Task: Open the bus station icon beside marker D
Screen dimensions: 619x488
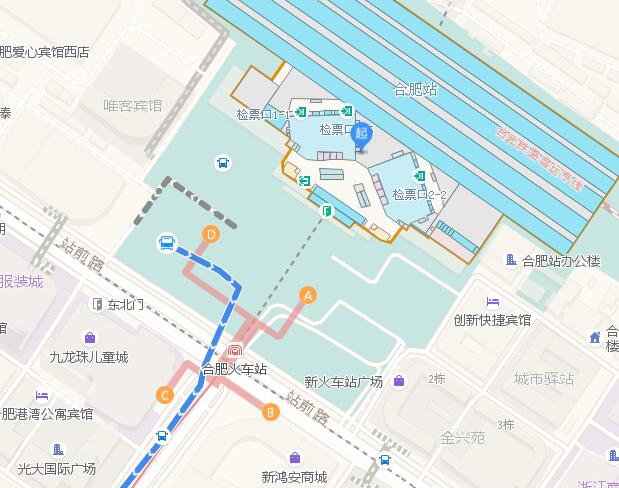Action: point(167,242)
